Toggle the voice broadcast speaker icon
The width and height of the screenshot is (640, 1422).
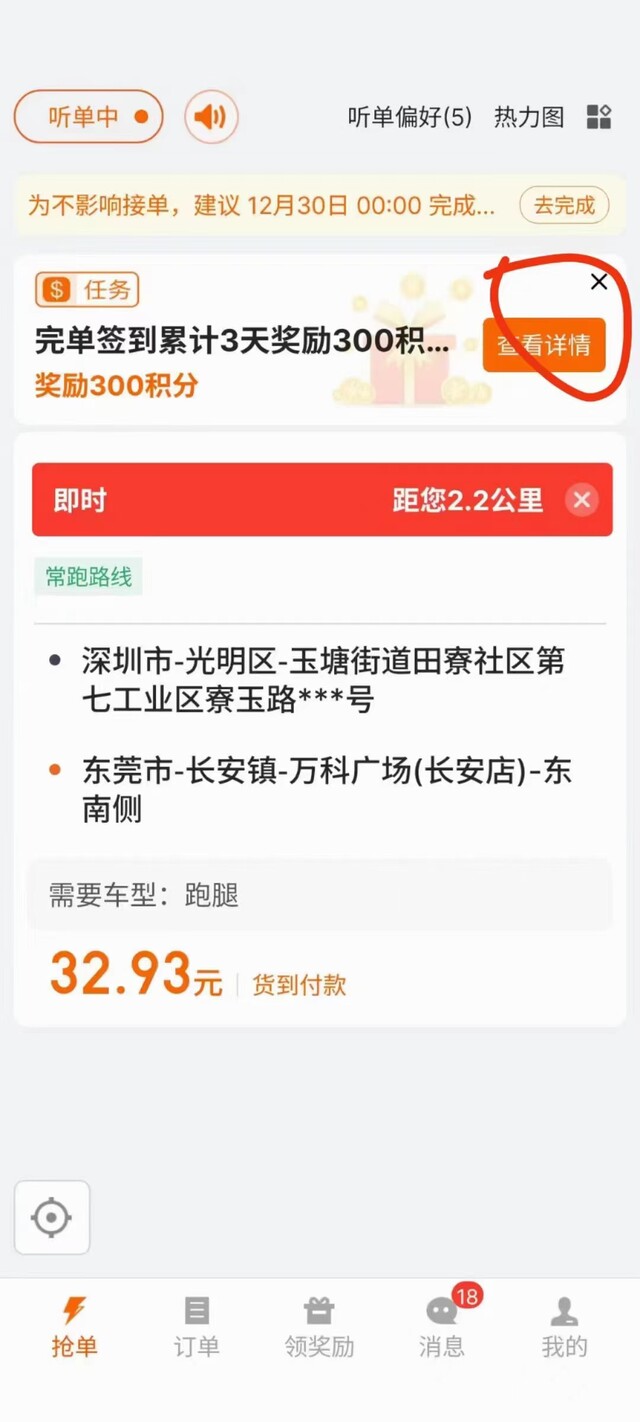pyautogui.click(x=211, y=117)
